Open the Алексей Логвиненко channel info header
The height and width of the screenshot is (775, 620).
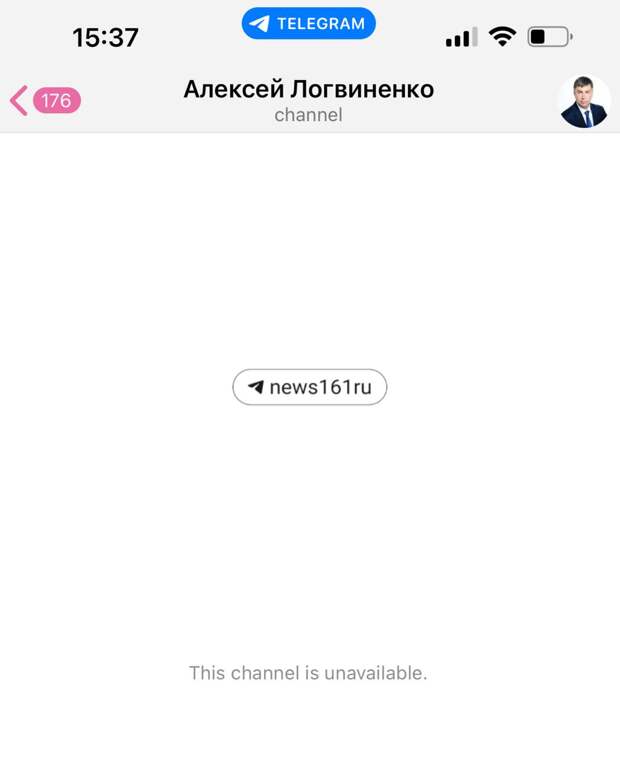point(308,100)
